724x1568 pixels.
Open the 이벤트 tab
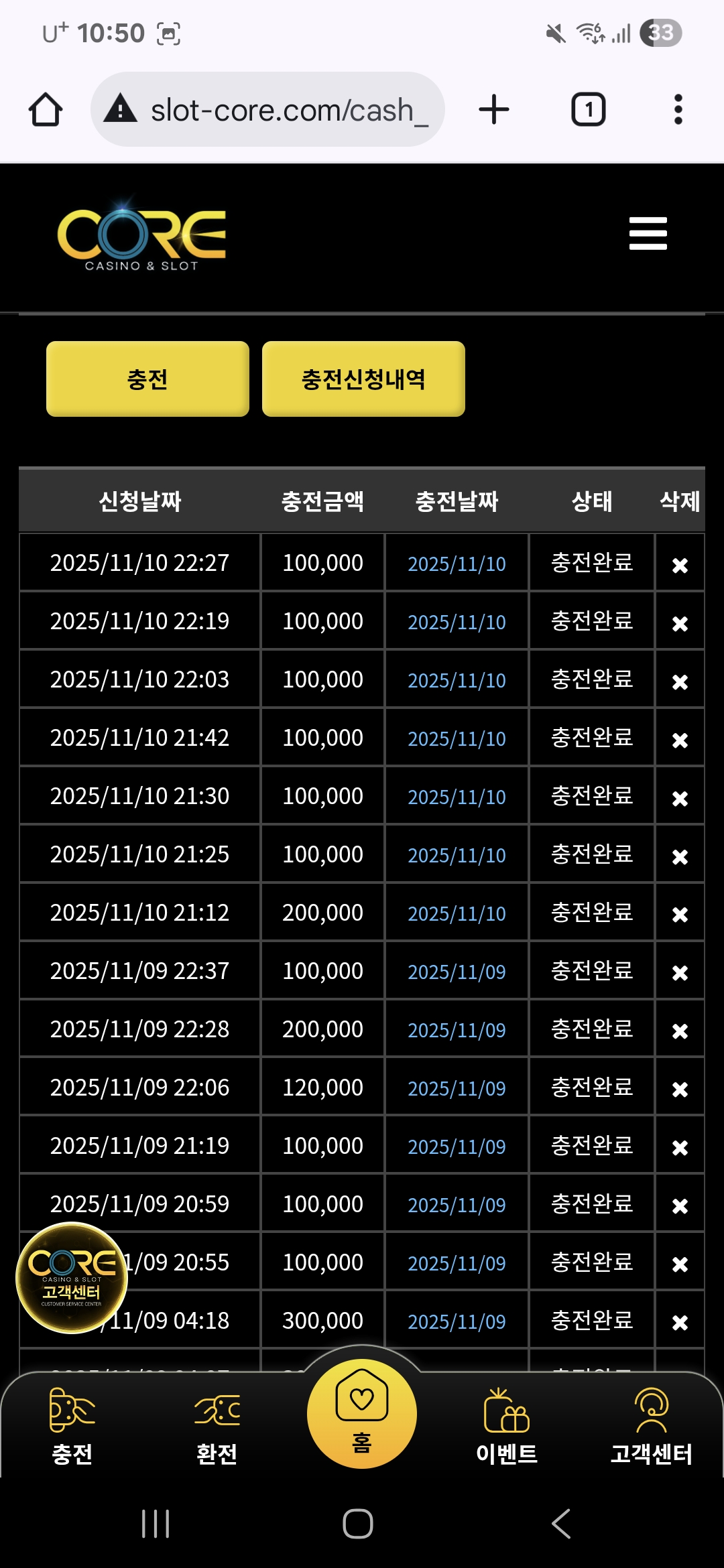[507, 1426]
